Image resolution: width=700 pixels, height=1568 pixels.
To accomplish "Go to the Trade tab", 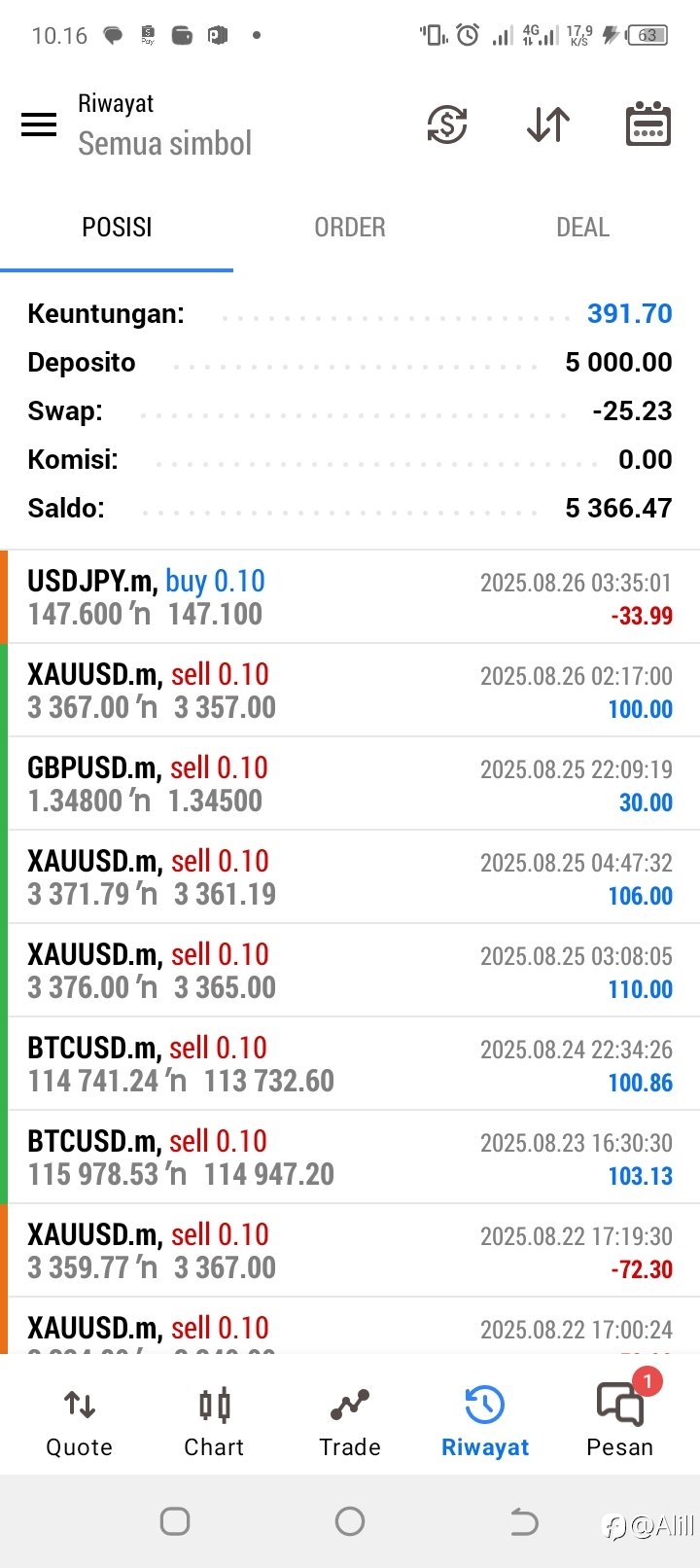I will [350, 1421].
